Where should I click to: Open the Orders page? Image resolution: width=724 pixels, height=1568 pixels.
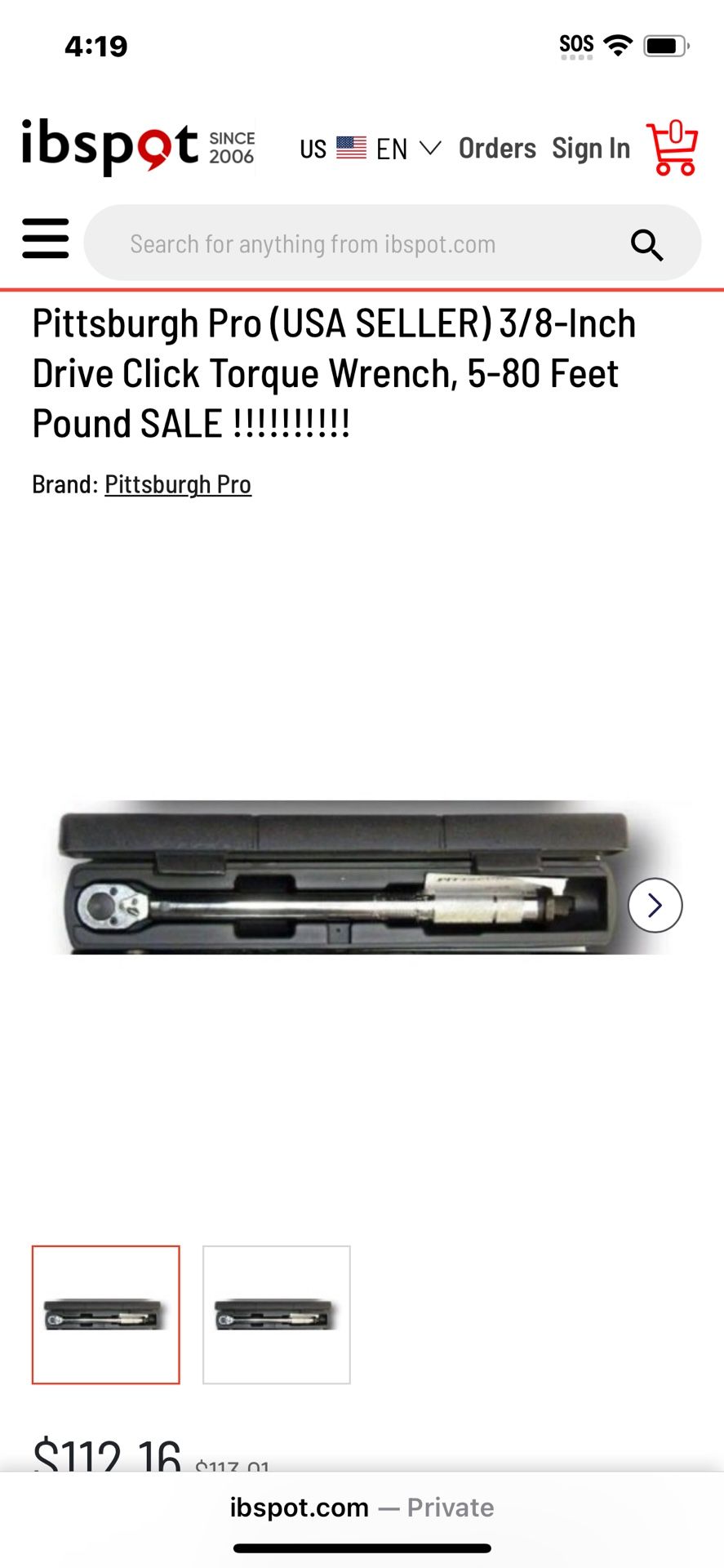click(497, 149)
